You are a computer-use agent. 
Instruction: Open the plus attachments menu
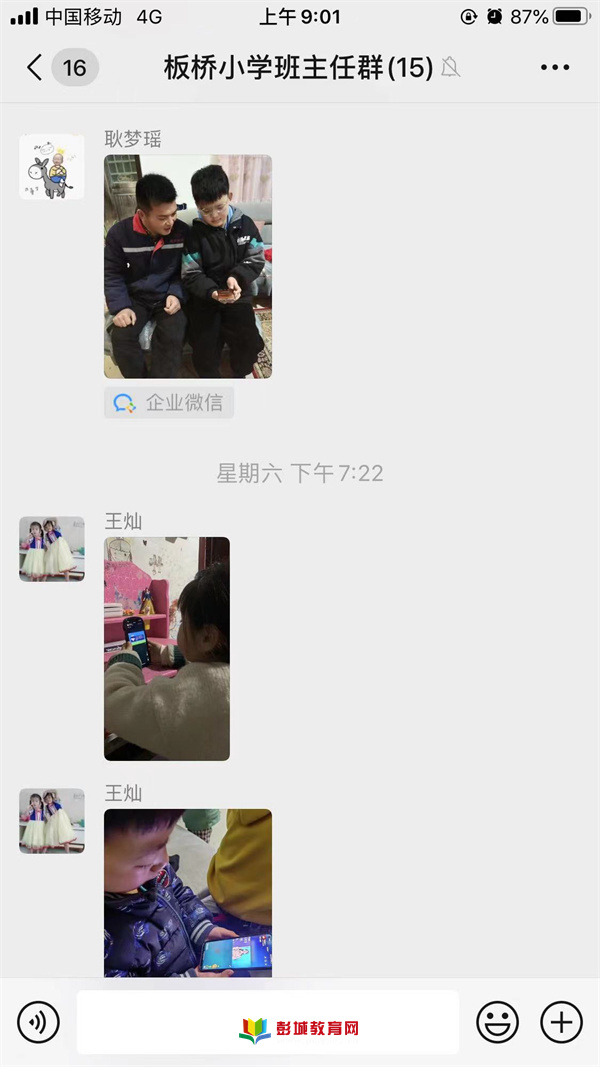[x=561, y=1022]
